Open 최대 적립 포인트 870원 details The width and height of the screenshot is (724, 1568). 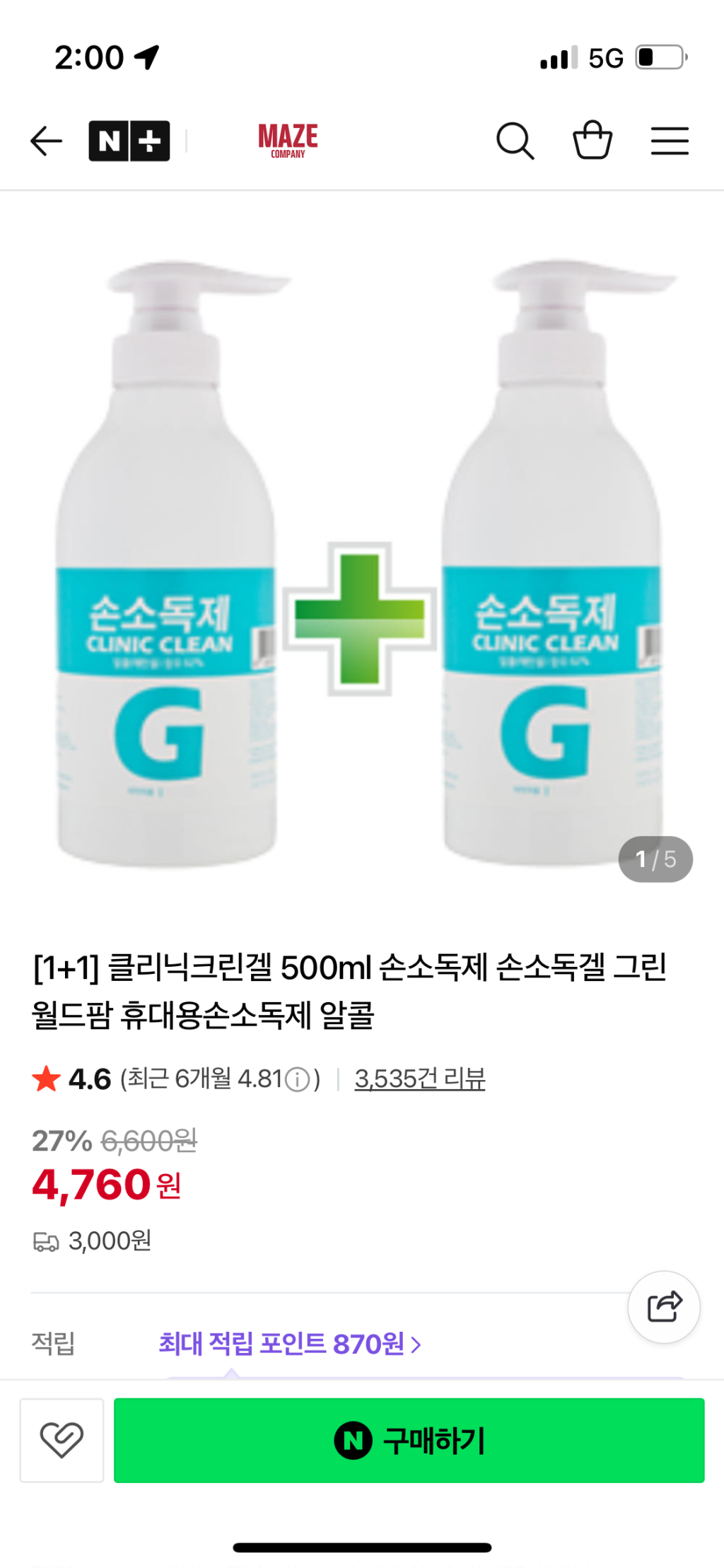pos(290,1343)
